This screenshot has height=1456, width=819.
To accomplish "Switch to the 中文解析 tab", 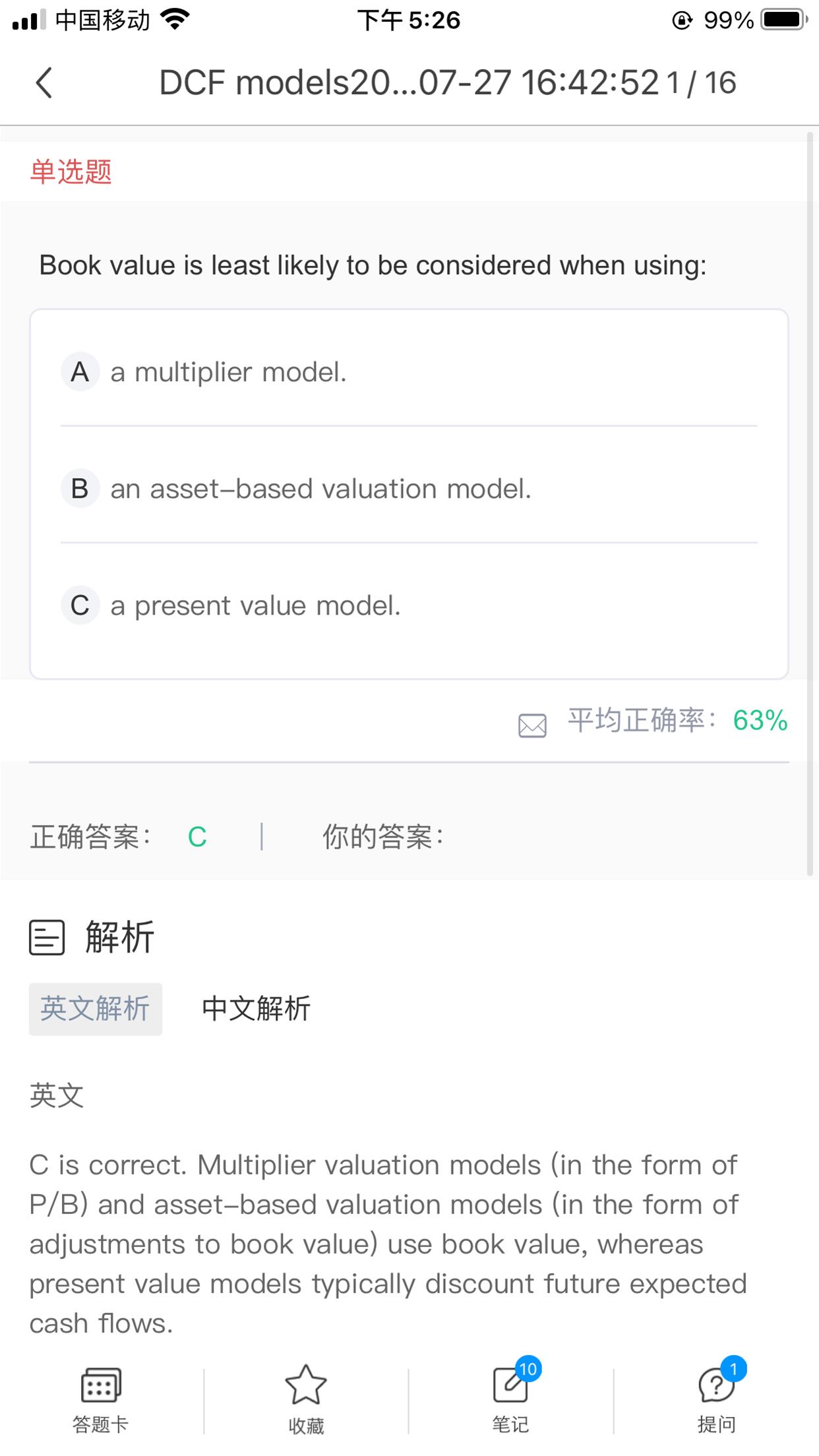I will [256, 1009].
